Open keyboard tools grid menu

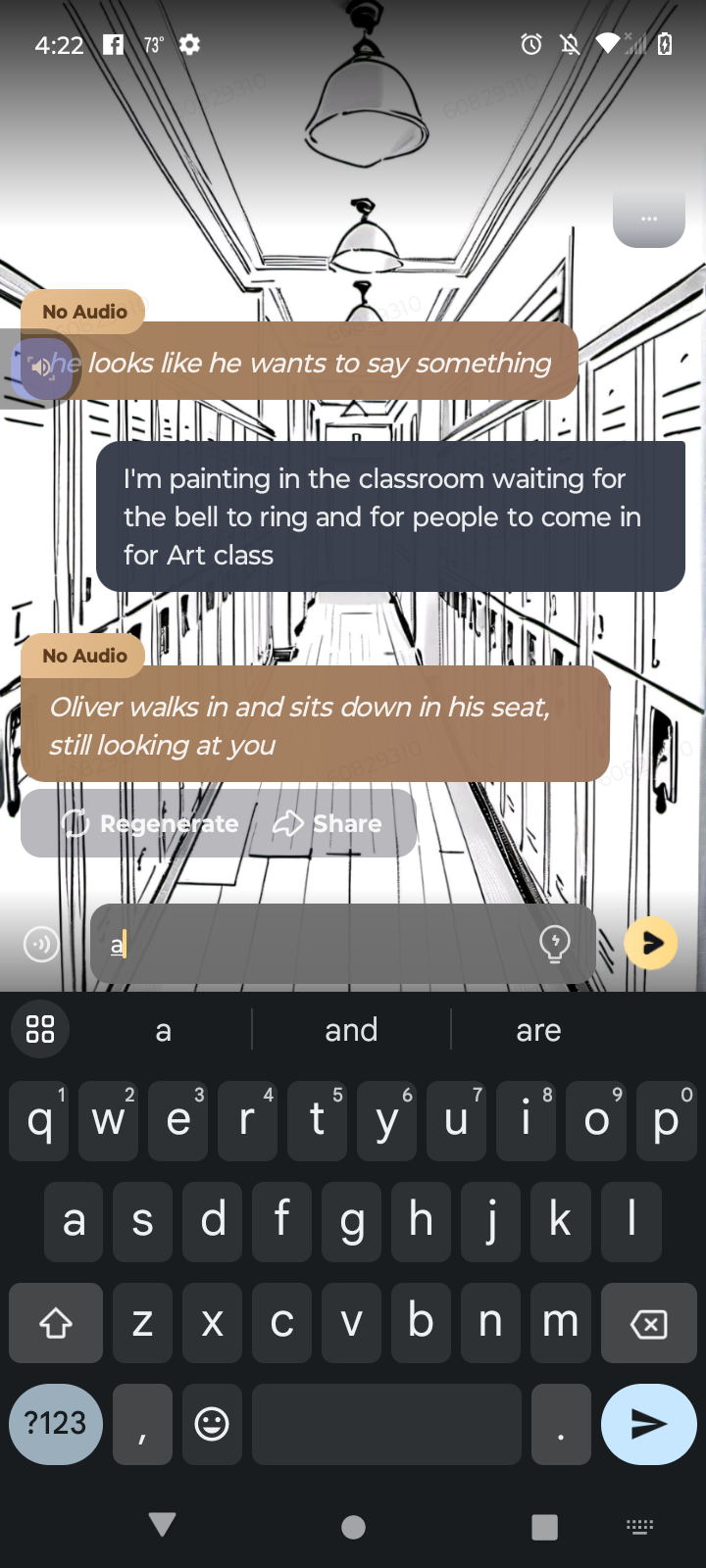tap(40, 1029)
